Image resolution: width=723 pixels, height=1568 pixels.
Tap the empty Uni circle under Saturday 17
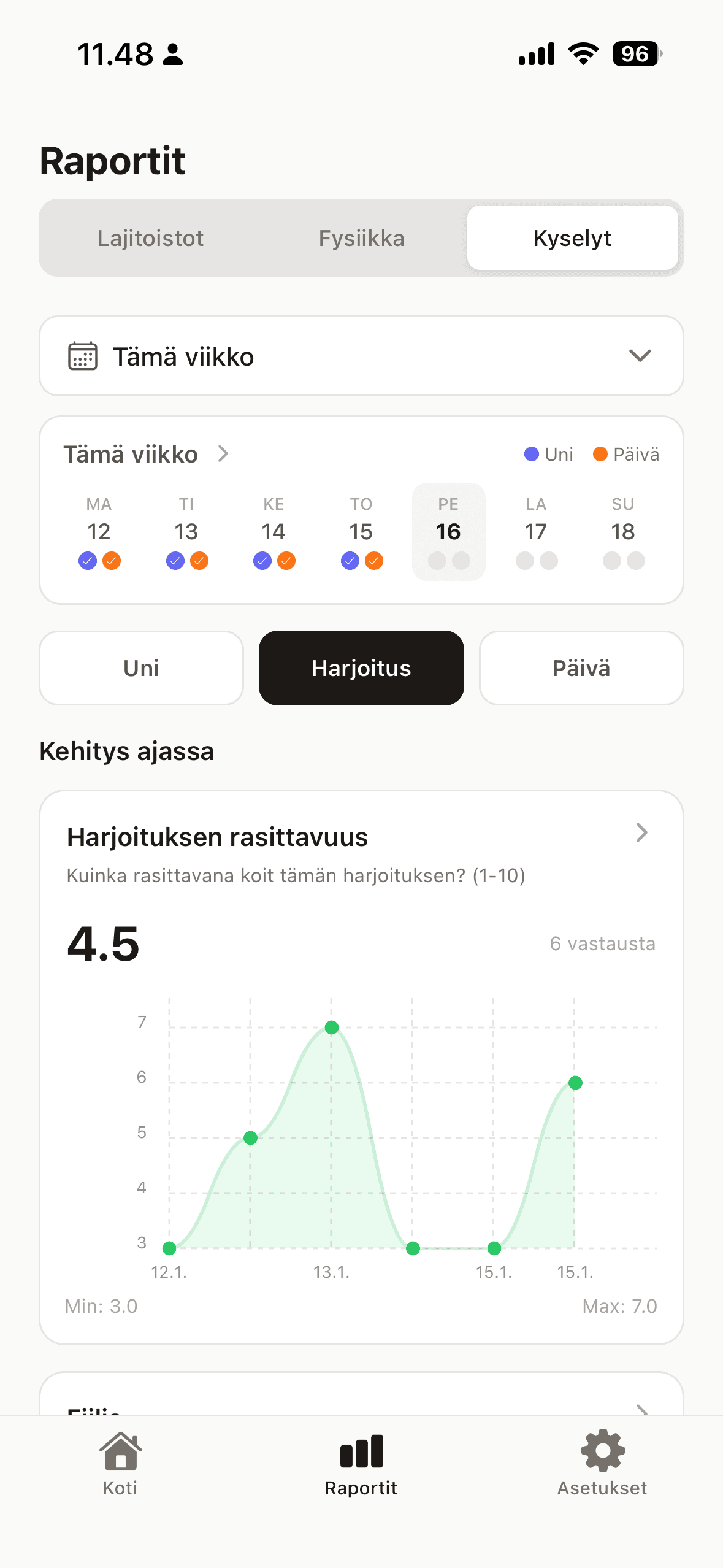click(x=524, y=560)
